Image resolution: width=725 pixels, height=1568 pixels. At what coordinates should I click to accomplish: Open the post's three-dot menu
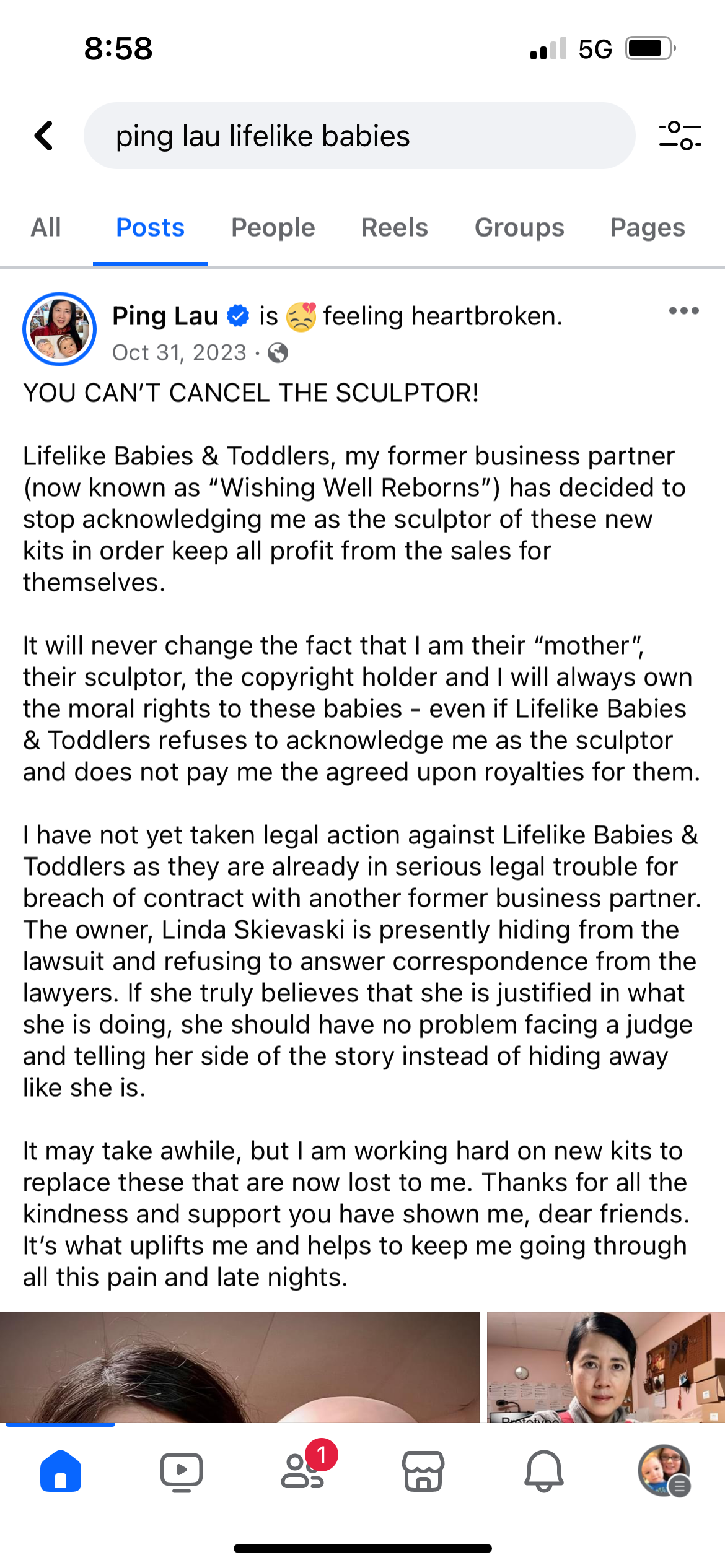(x=684, y=311)
